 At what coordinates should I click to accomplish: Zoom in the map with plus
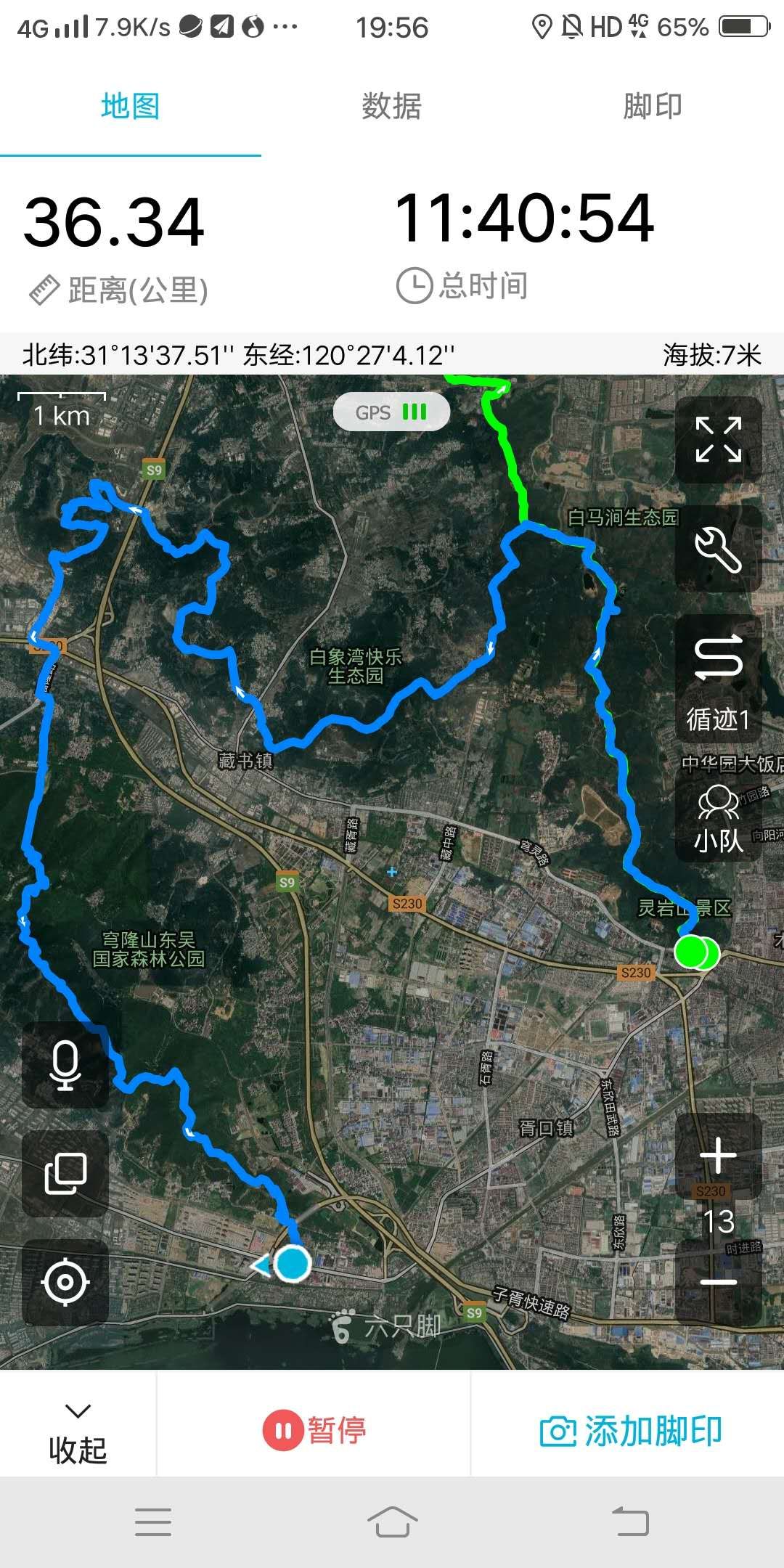tap(718, 1156)
